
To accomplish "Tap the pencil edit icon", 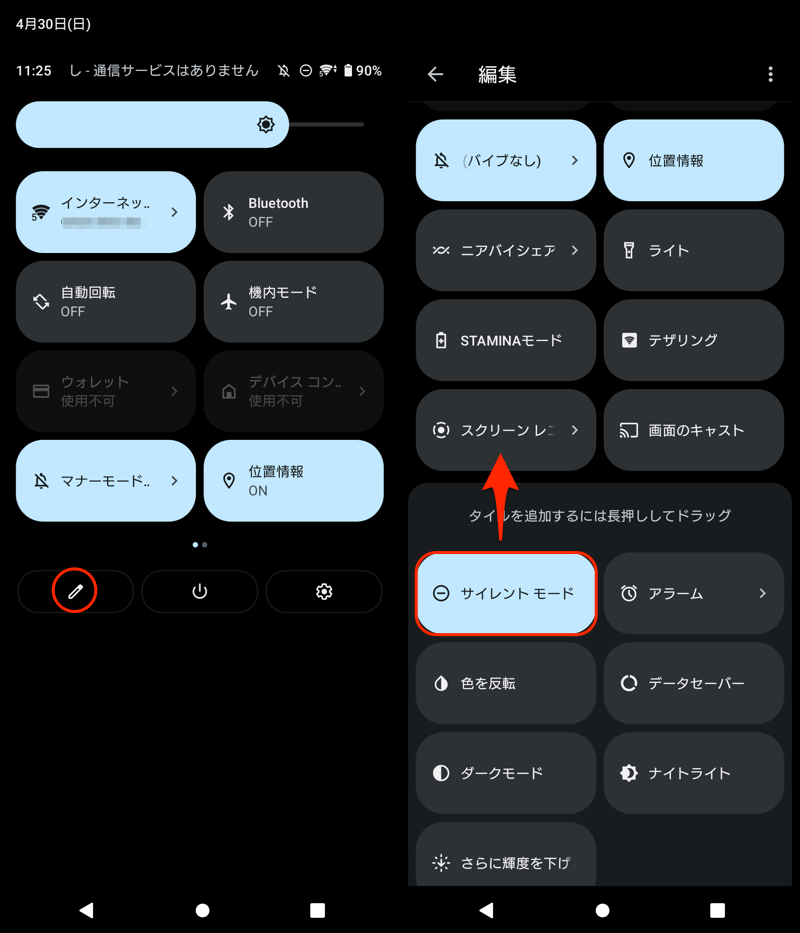I will point(75,591).
